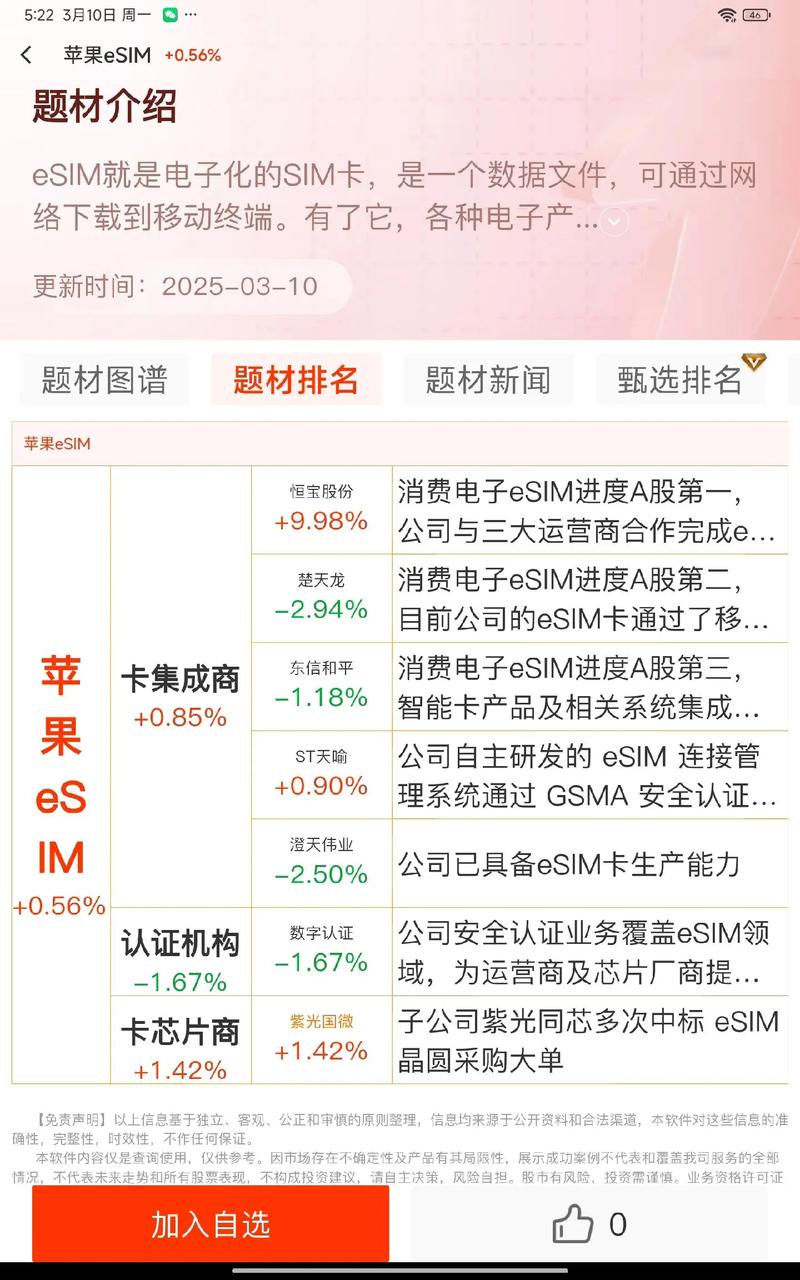Viewport: 800px width, 1280px height.
Task: Open 楚天龙 stock details
Action: [321, 596]
